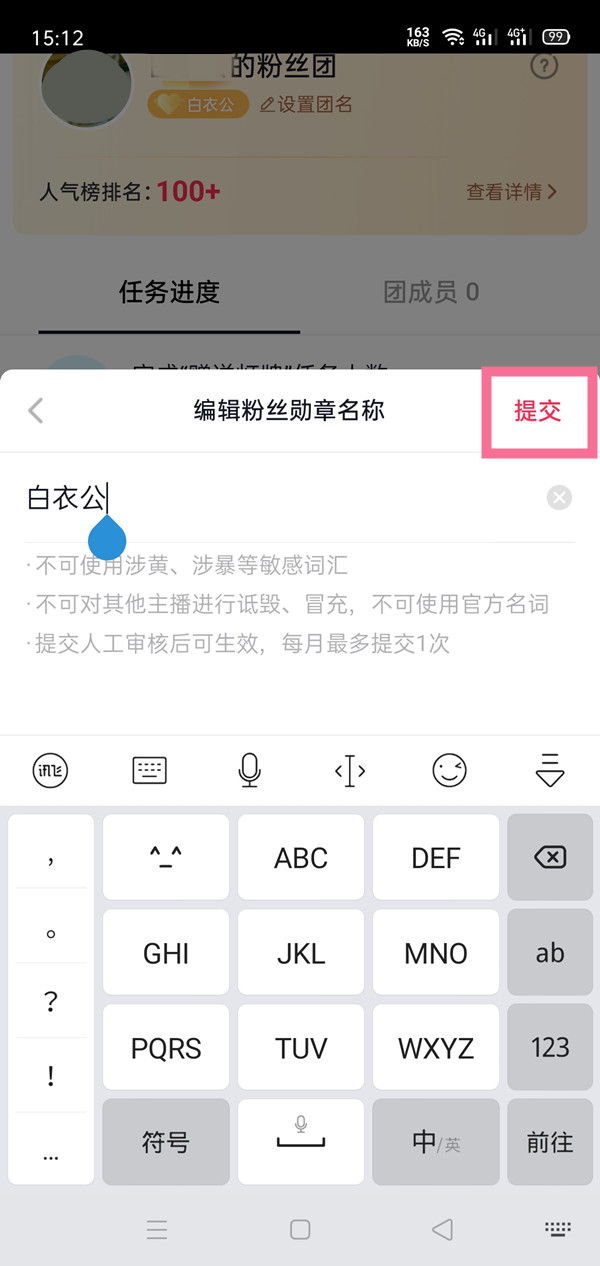Open the emoji panel
The height and width of the screenshot is (1266, 600).
[449, 770]
